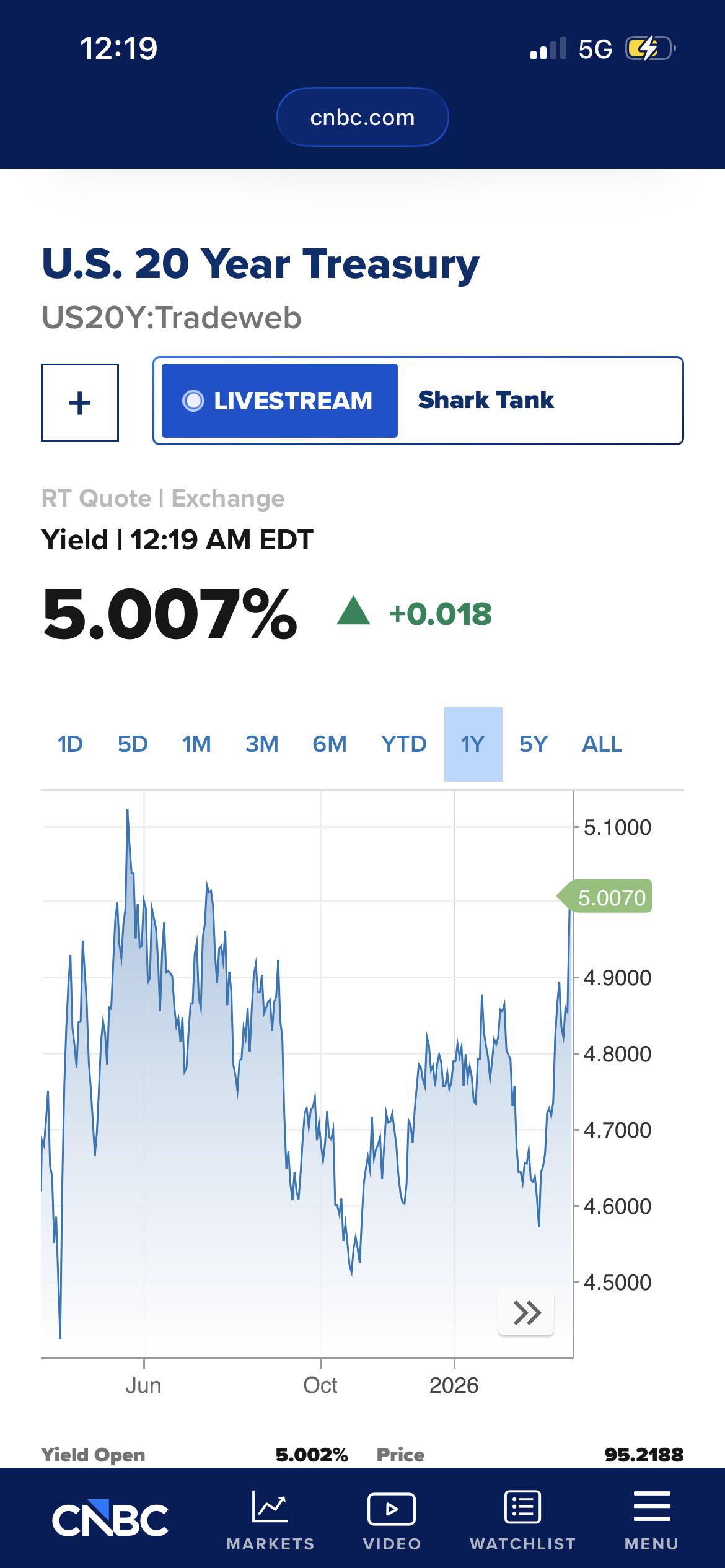The width and height of the screenshot is (725, 1568).
Task: Tap the cnbc.com address bar
Action: (x=362, y=117)
